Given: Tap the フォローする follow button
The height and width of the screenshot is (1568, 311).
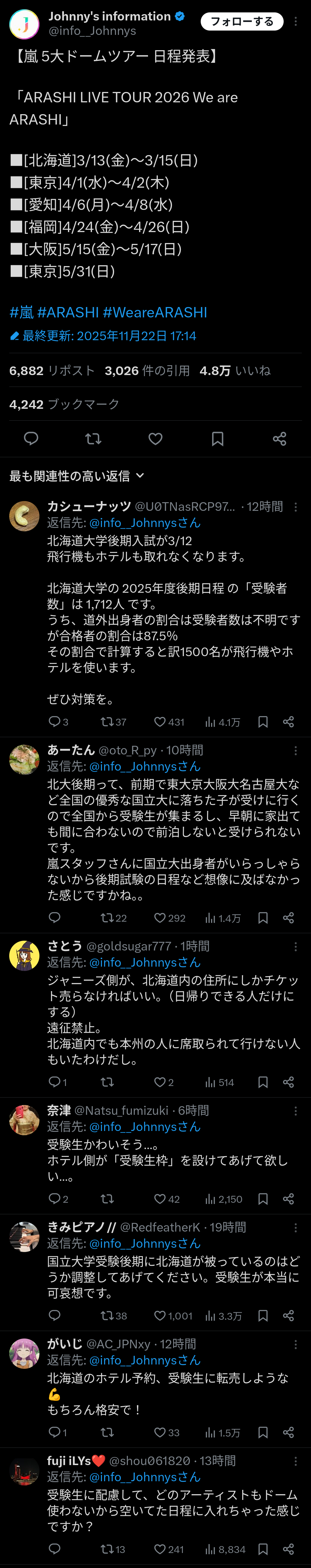Looking at the screenshot, I should pos(242,21).
